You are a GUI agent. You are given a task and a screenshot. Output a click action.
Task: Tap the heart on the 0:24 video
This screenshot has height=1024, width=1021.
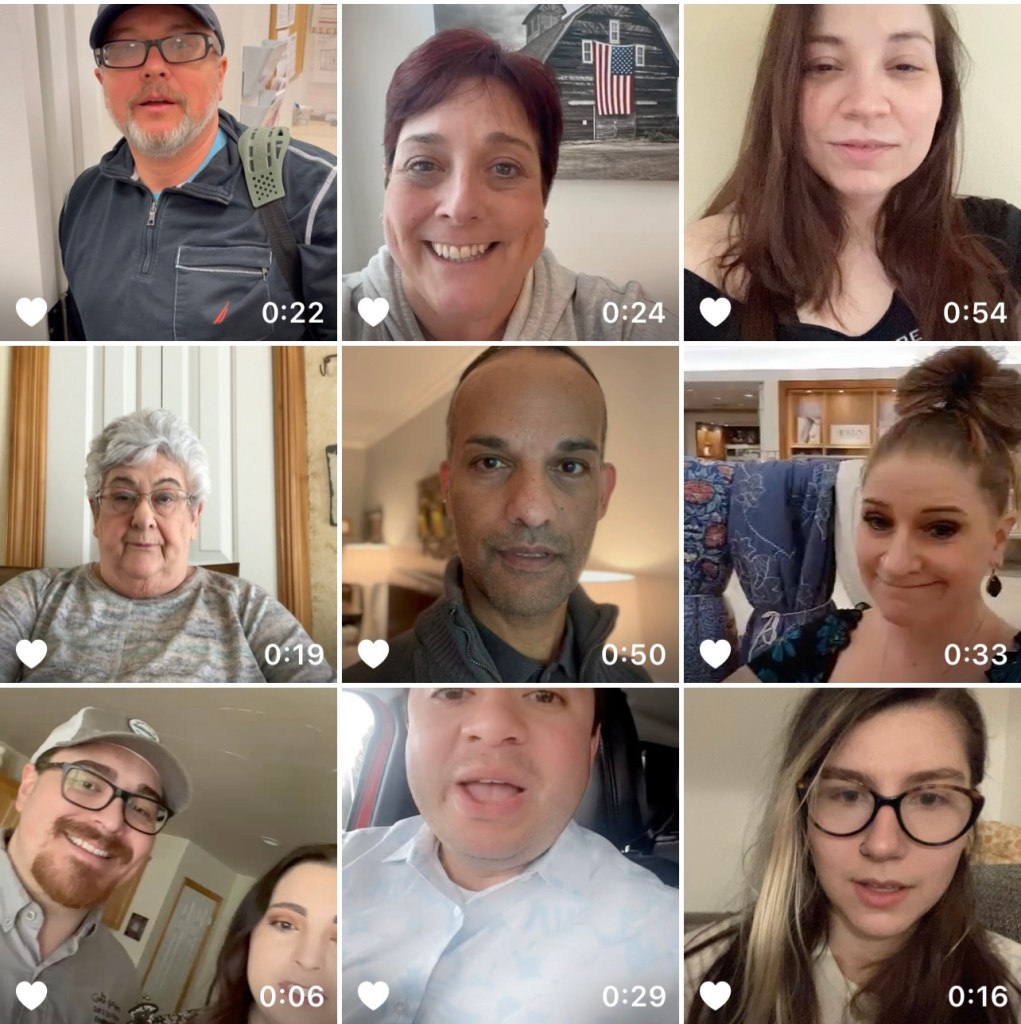tap(373, 312)
